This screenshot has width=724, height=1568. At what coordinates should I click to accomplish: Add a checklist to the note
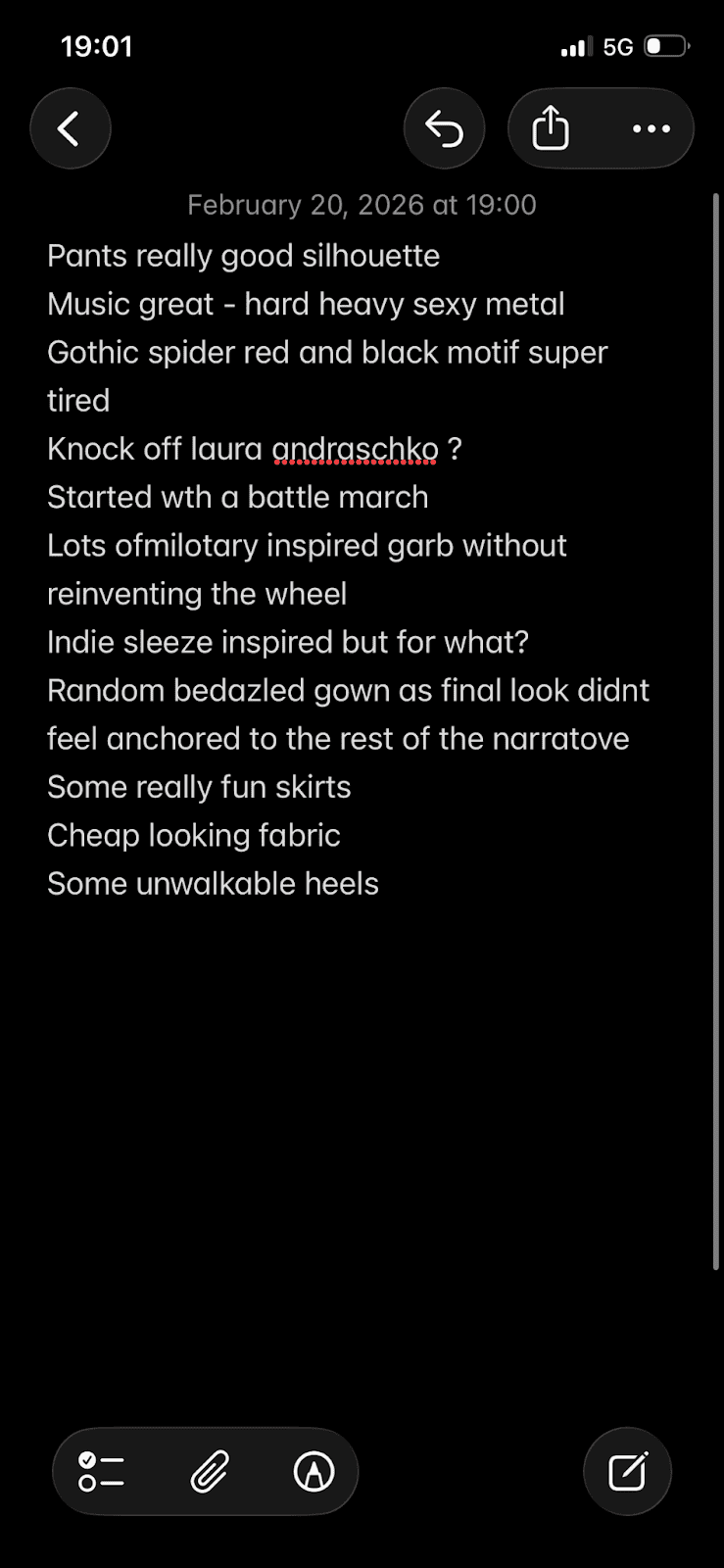(x=101, y=1471)
